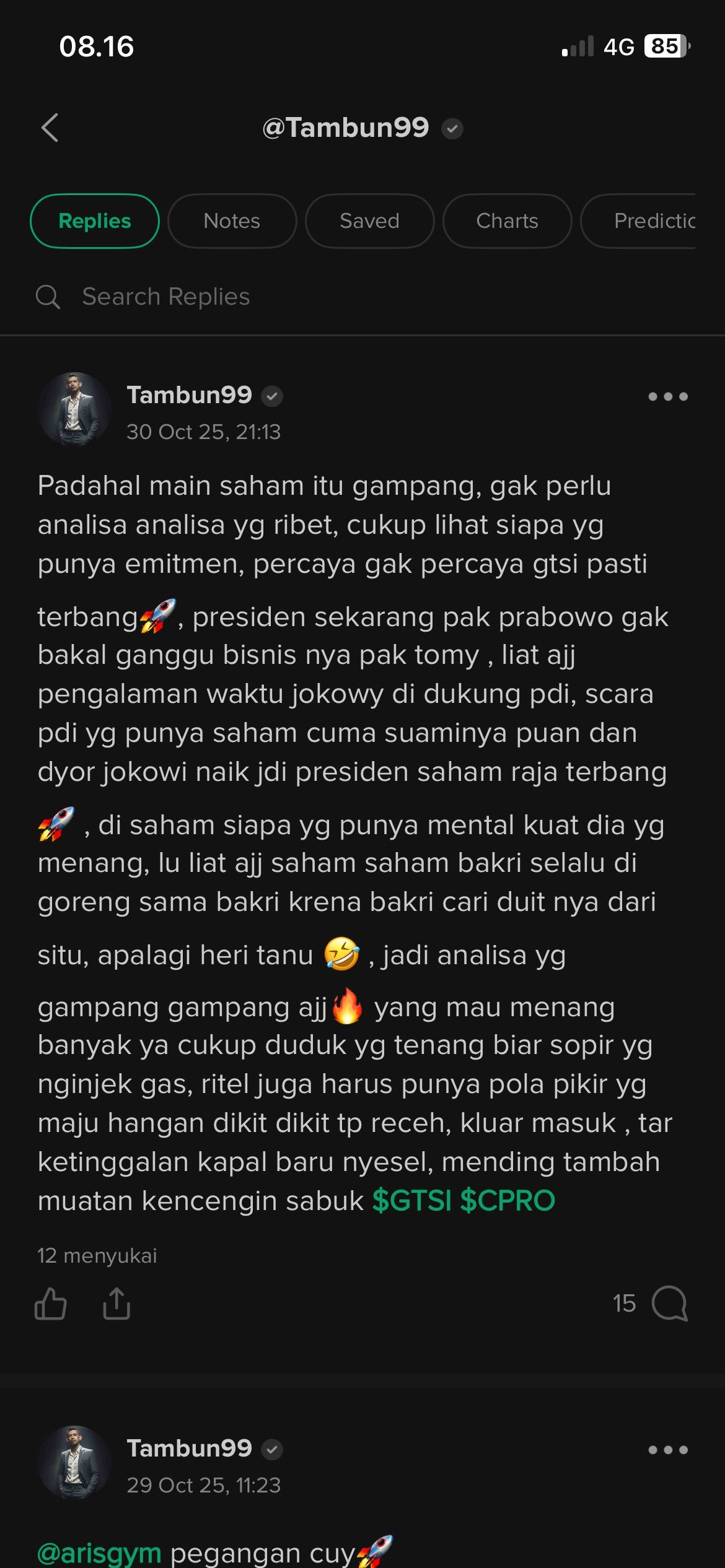Screen dimensions: 725x1568
Task: View who liked via 12 menyukai
Action: click(x=97, y=1256)
